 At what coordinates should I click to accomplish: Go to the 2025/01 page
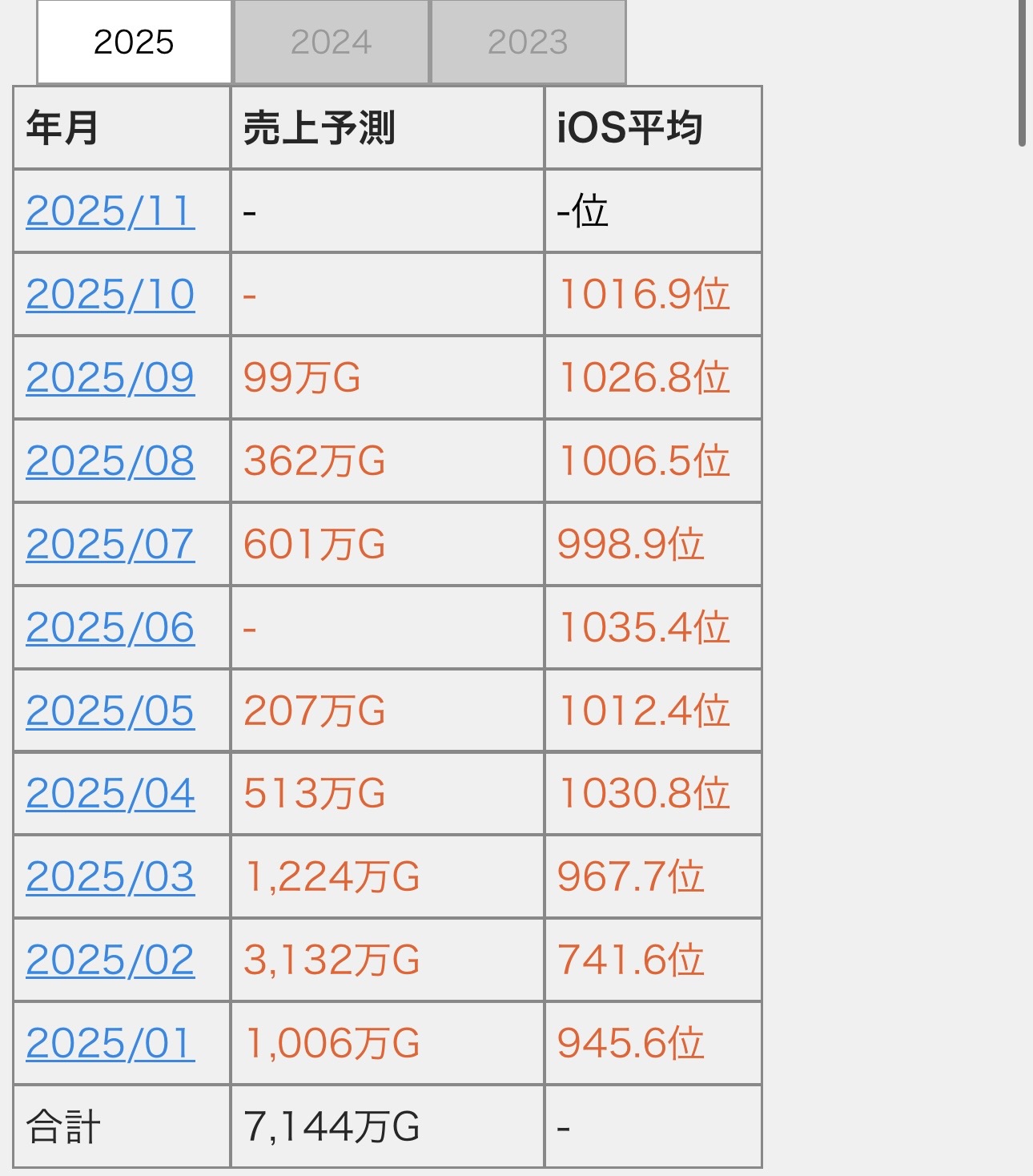click(x=111, y=1044)
